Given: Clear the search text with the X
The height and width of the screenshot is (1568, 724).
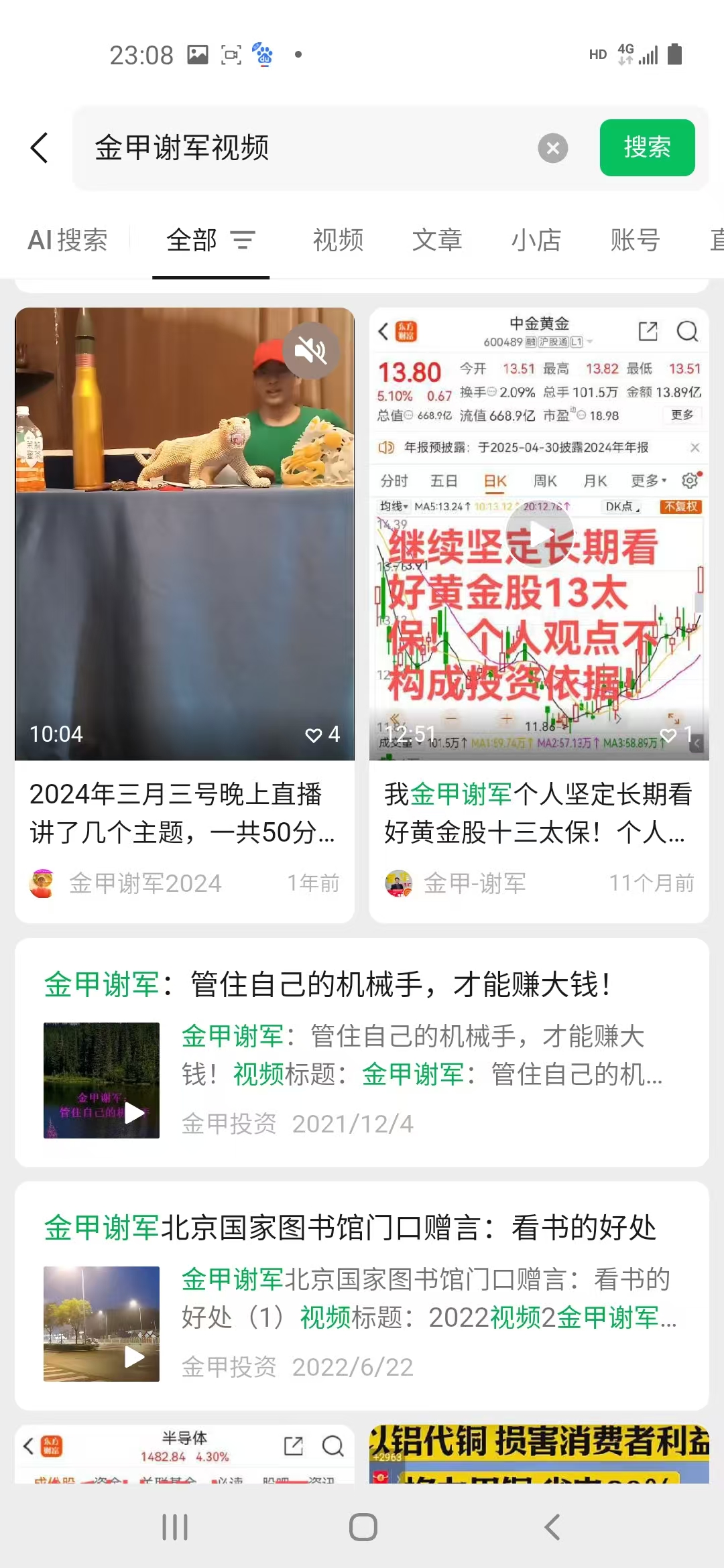Looking at the screenshot, I should click(553, 148).
